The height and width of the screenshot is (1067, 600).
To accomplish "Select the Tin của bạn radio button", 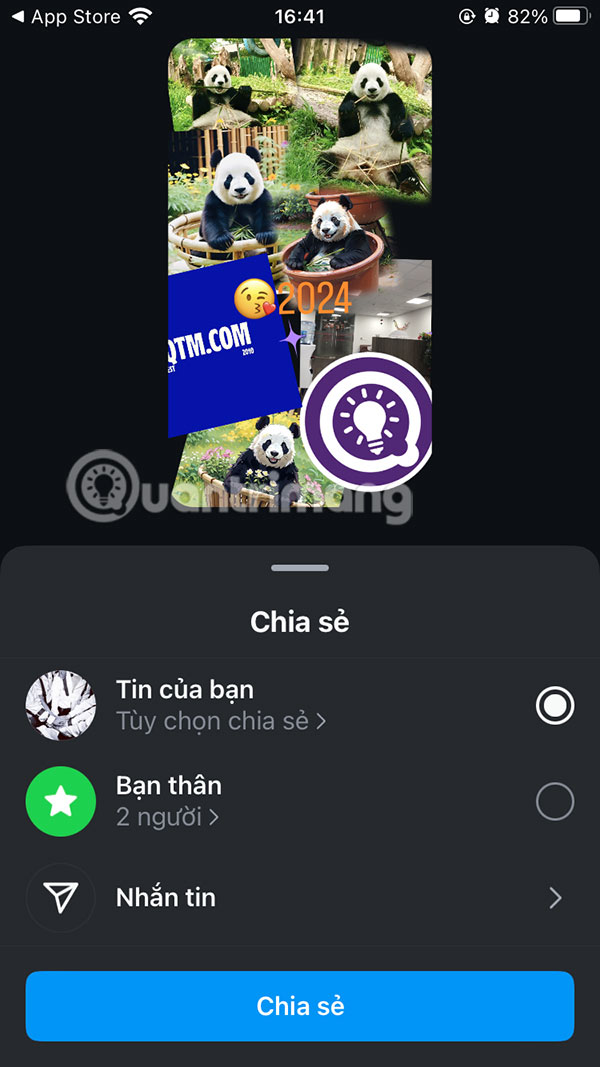I will (x=554, y=706).
